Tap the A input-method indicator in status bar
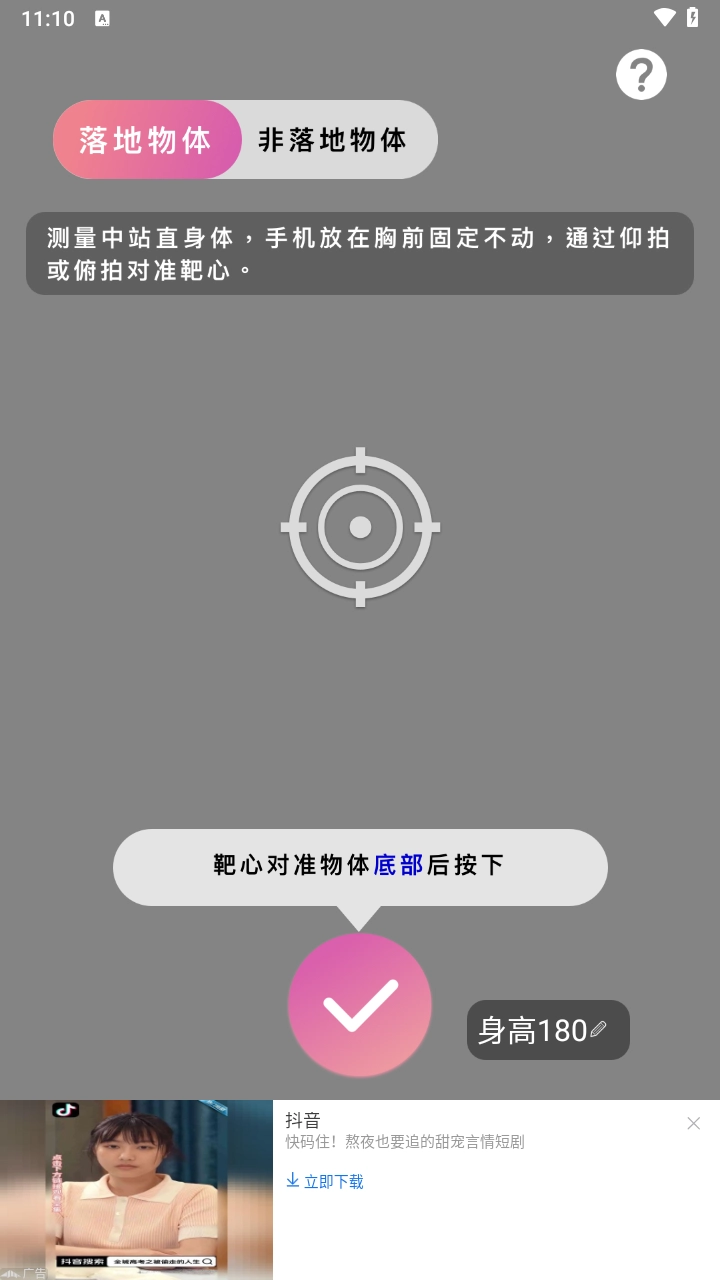Image resolution: width=720 pixels, height=1280 pixels. 100,17
